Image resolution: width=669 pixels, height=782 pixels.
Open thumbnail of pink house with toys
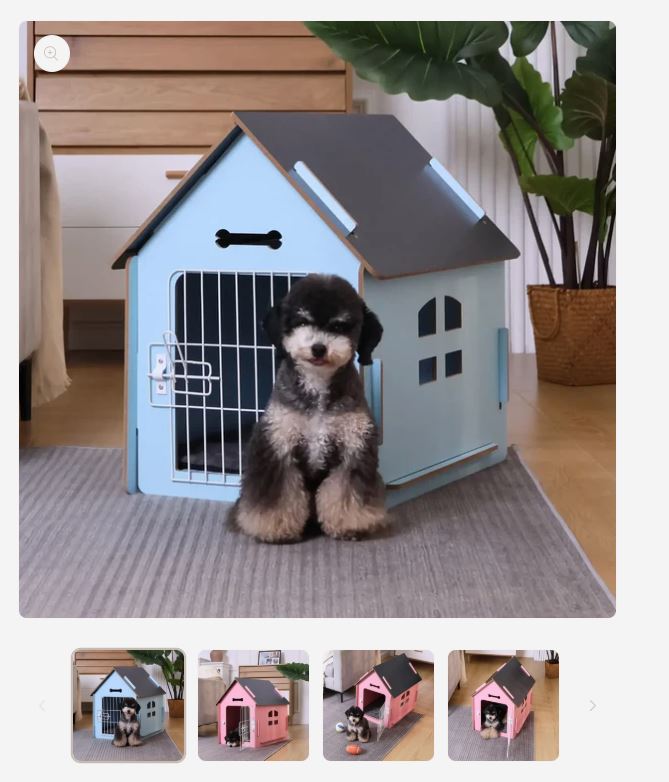(378, 705)
